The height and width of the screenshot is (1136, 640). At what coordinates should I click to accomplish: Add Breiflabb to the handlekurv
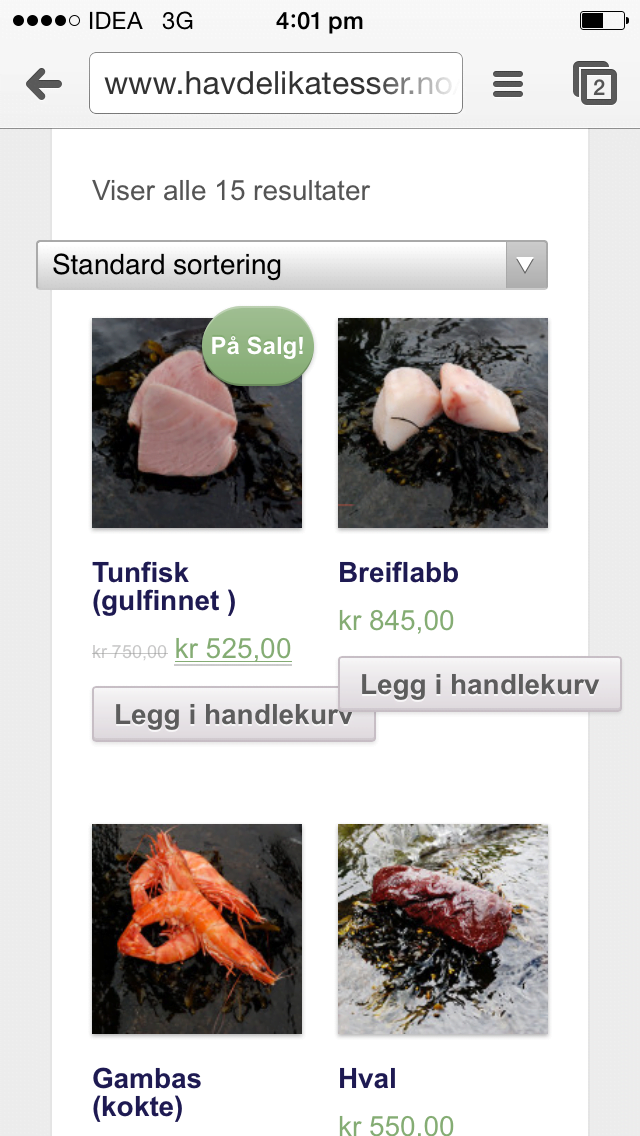(480, 684)
